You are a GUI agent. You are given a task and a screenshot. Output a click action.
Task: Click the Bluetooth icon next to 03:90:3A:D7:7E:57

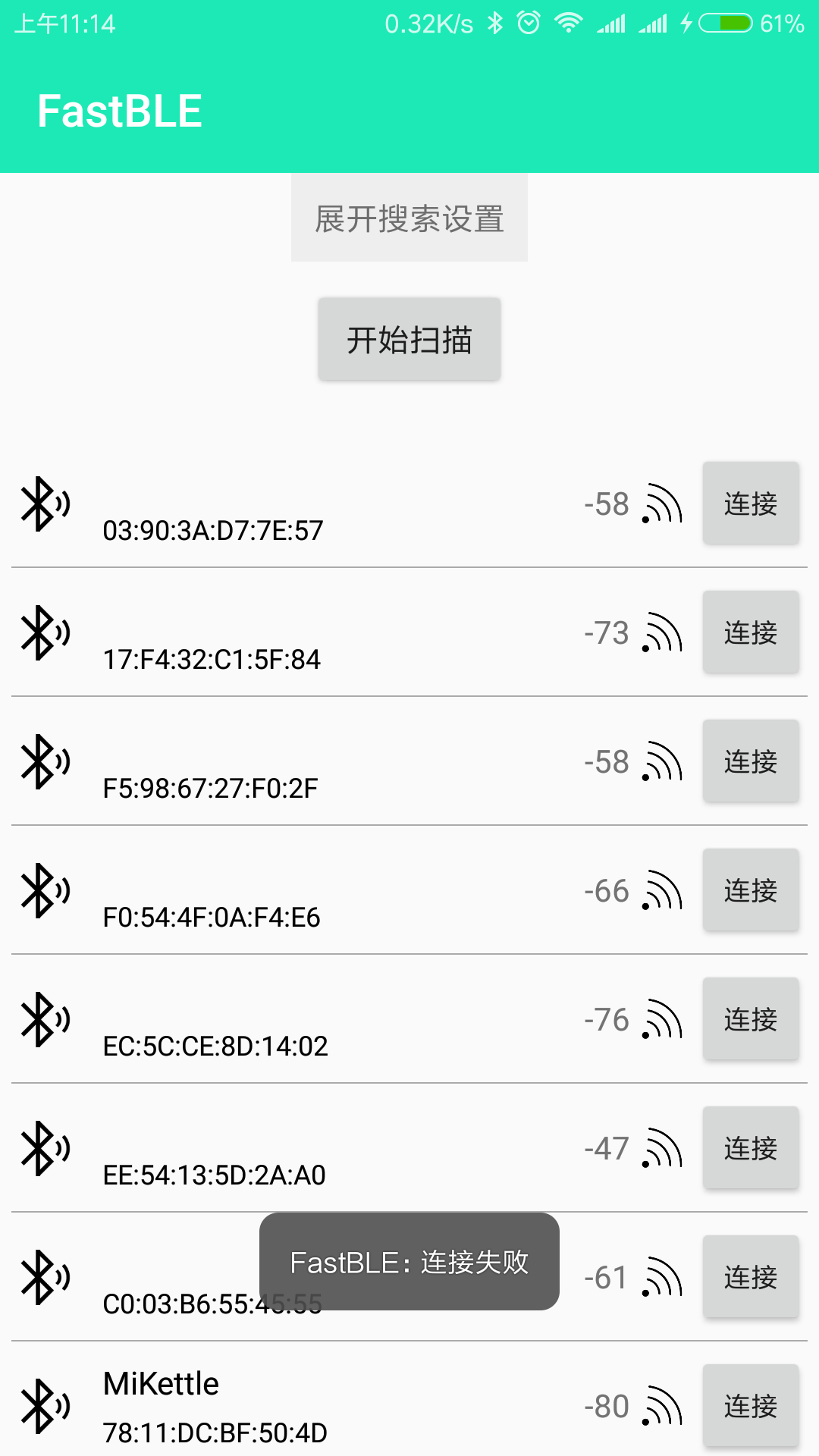coord(43,504)
